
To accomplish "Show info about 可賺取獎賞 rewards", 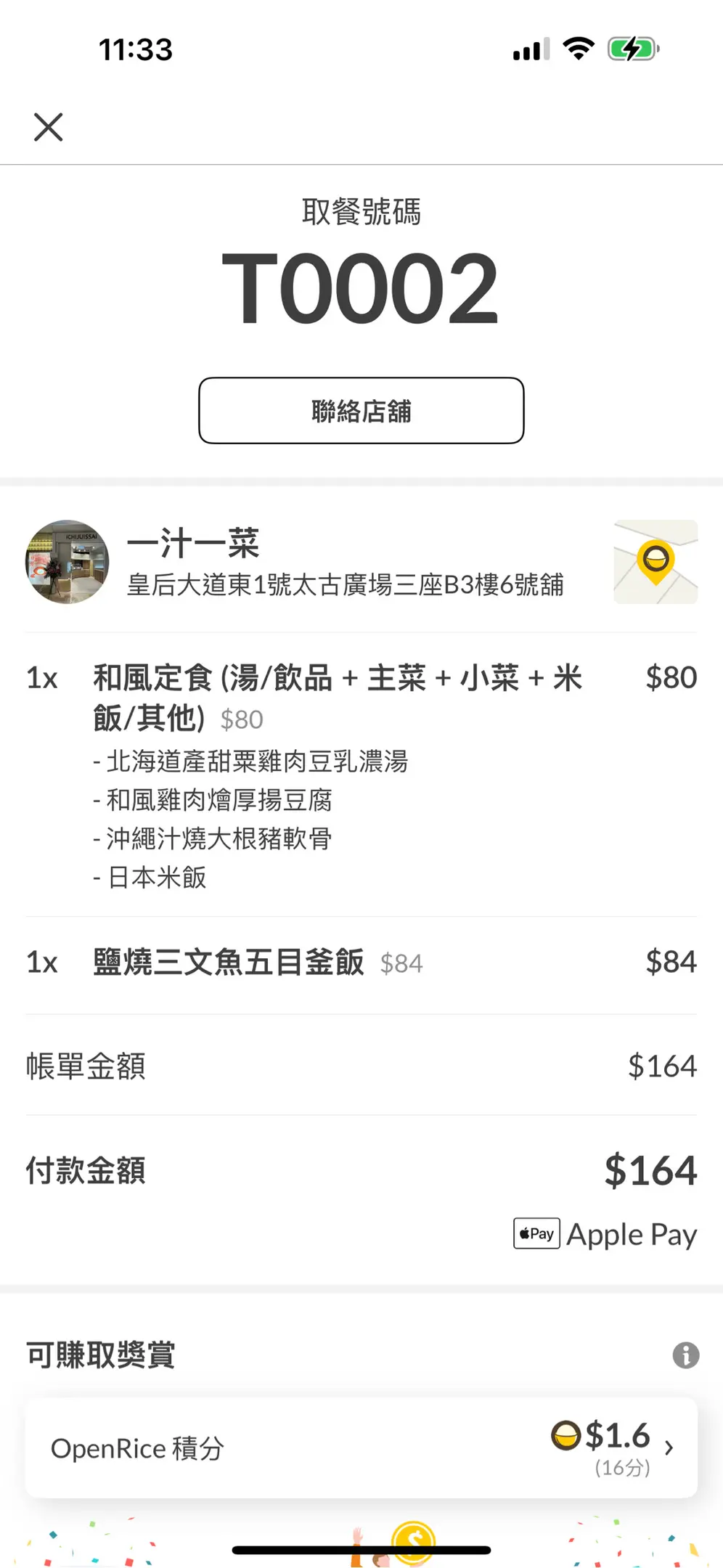I will point(685,1355).
